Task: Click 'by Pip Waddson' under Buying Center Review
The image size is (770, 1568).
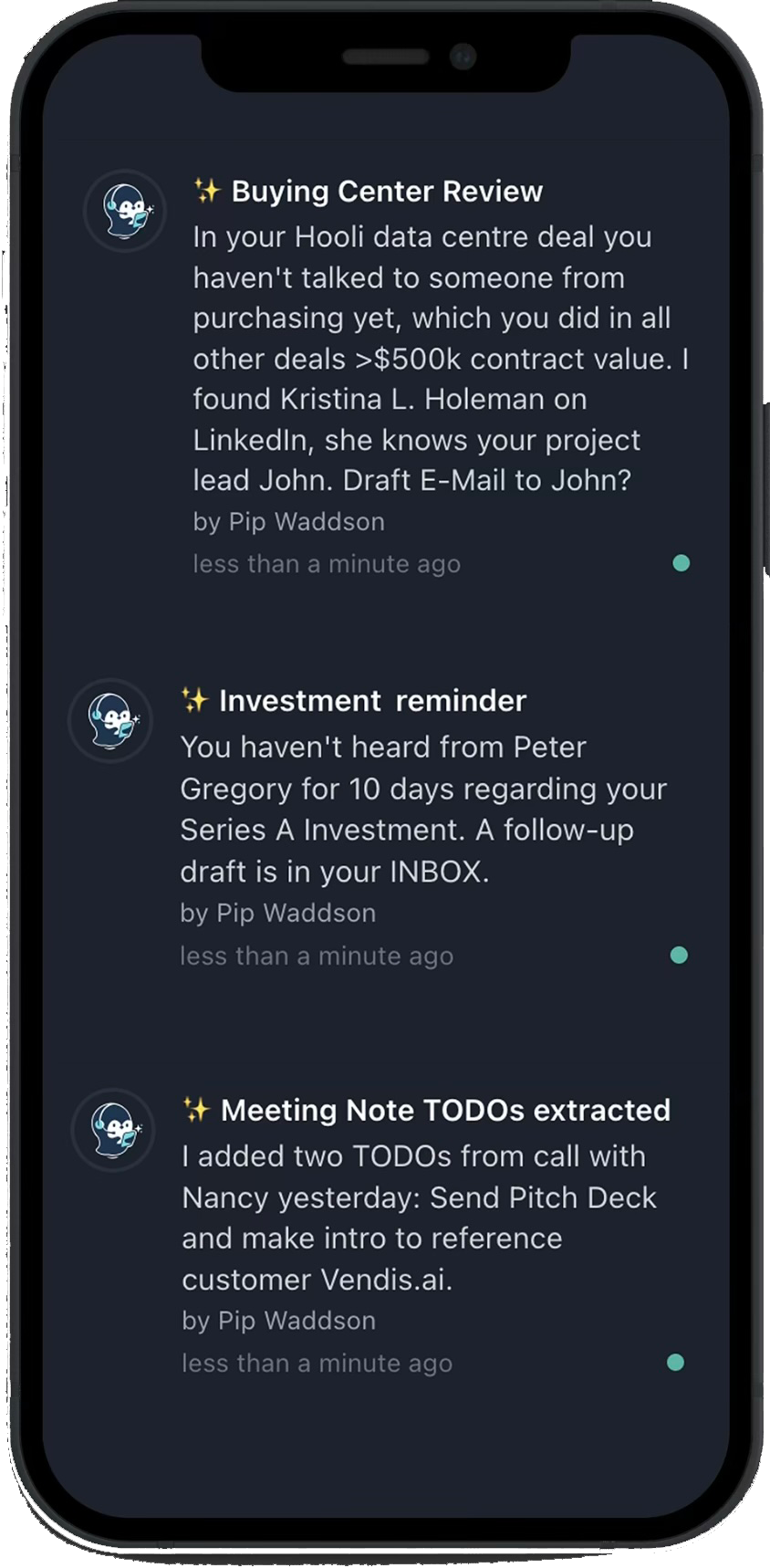Action: click(x=289, y=521)
